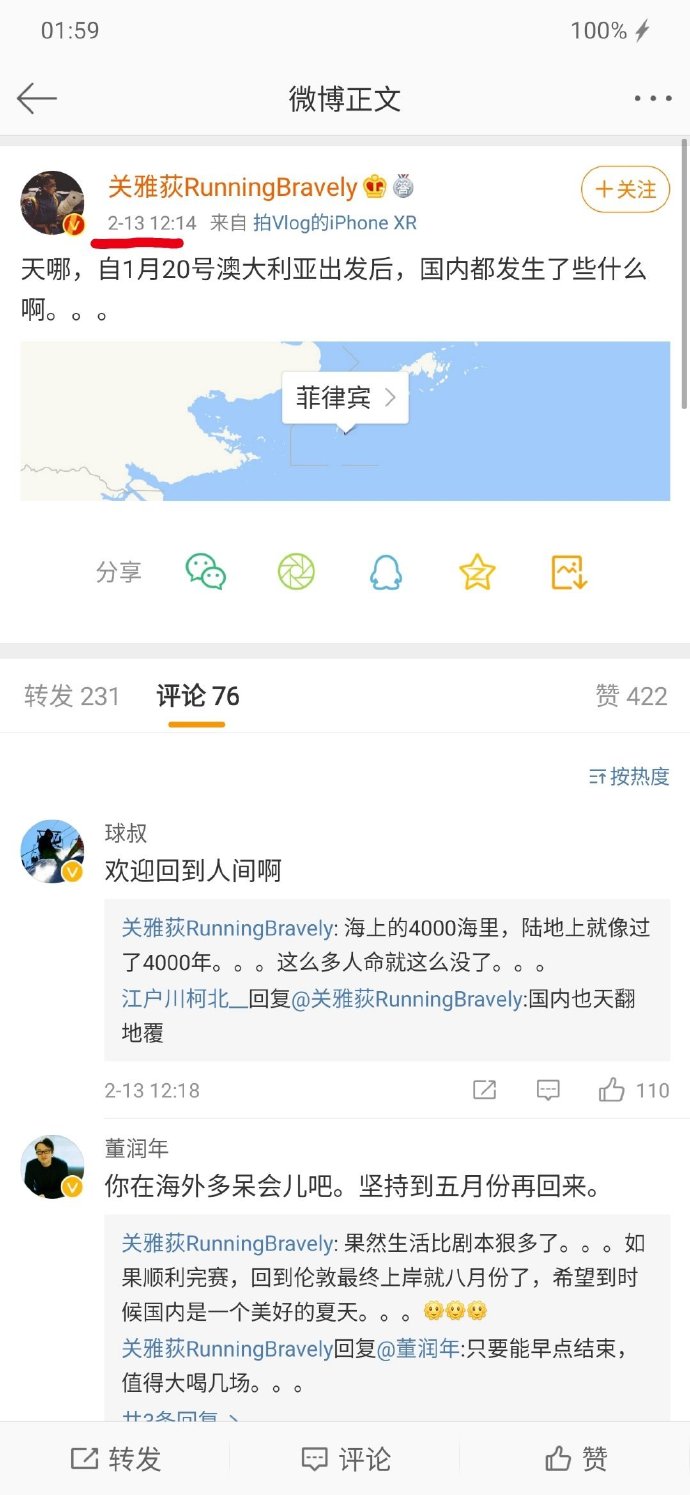Share post to WeChat
This screenshot has height=1495, width=690.
click(206, 572)
